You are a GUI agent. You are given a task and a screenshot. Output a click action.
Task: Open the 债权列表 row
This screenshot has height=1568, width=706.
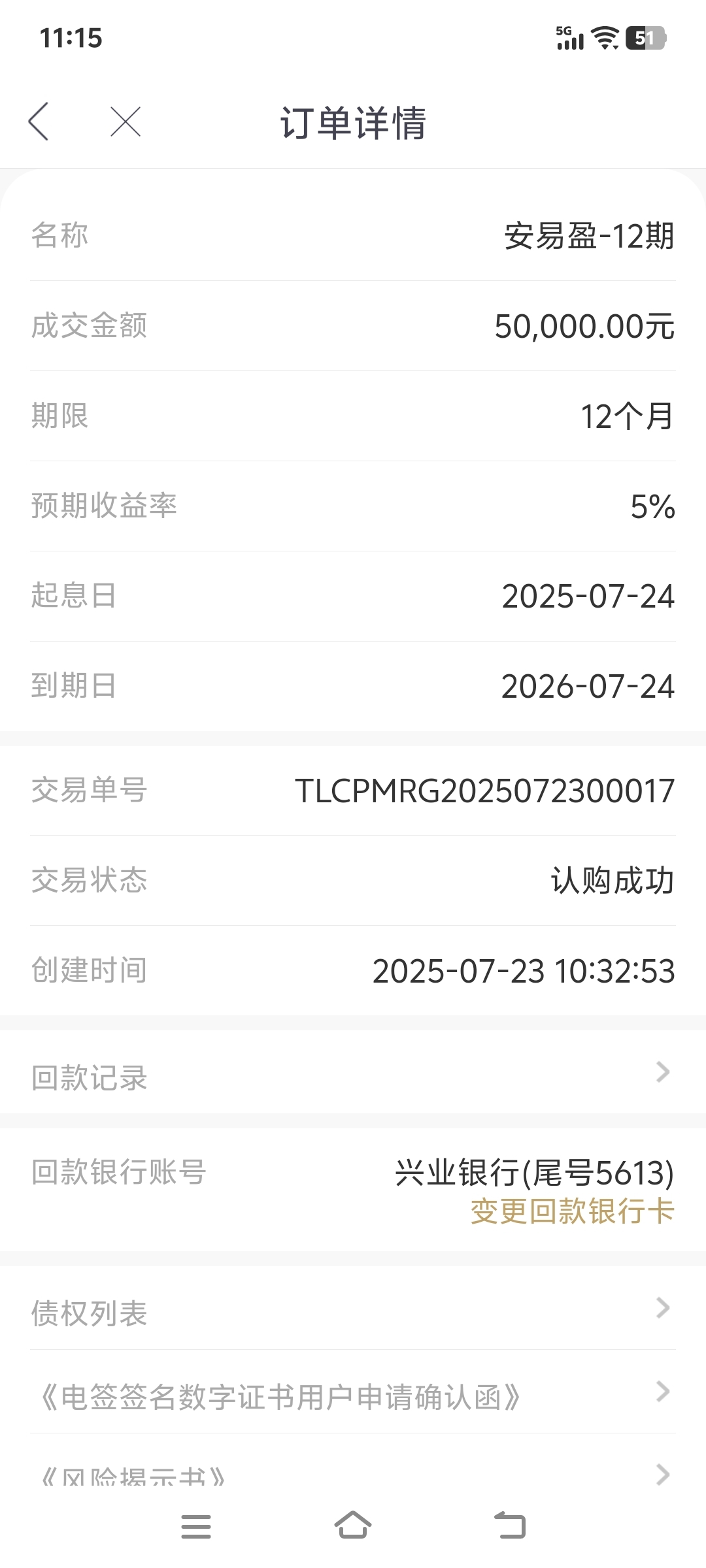pyautogui.click(x=353, y=1307)
